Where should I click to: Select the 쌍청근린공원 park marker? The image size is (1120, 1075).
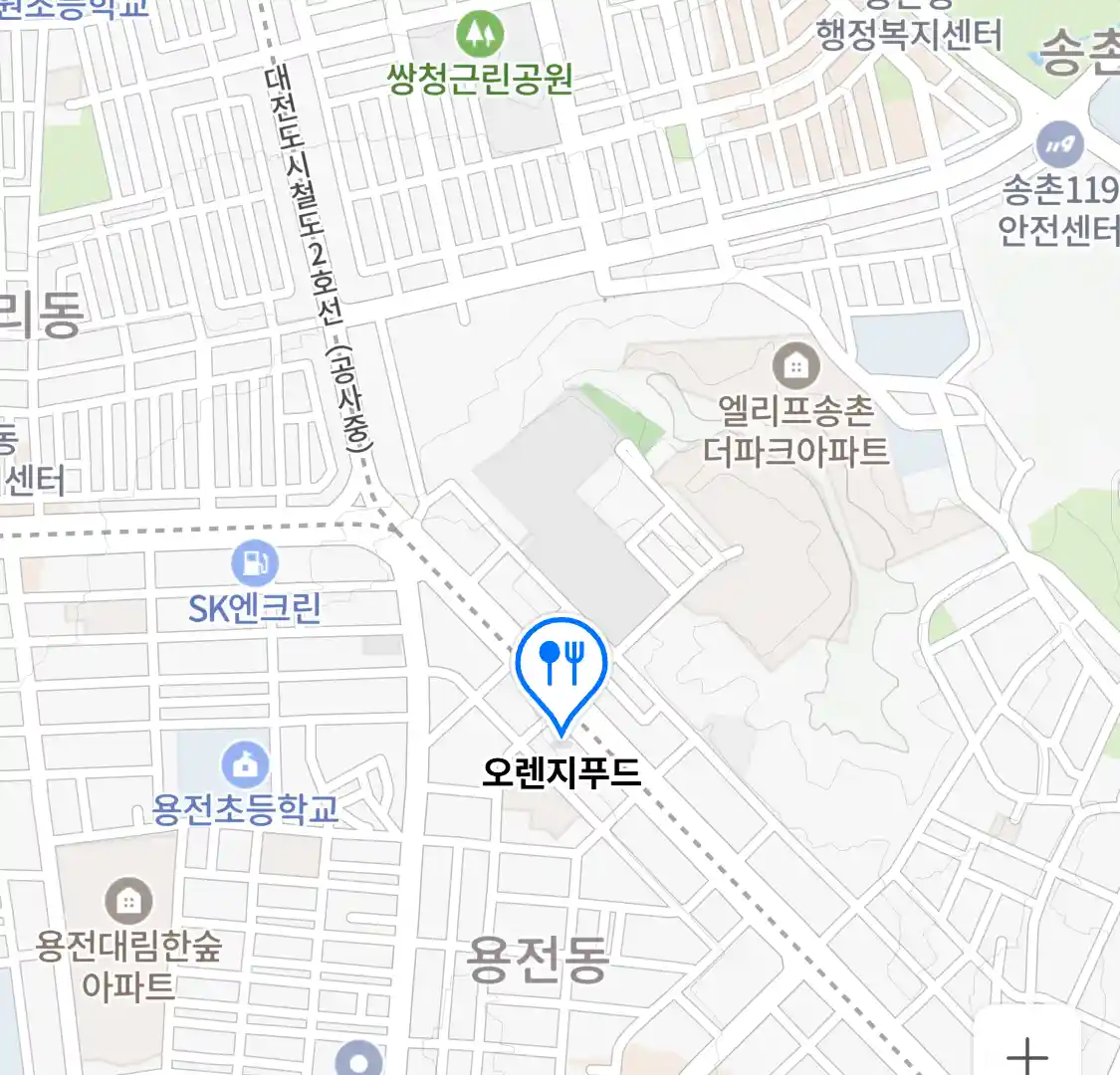pyautogui.click(x=480, y=35)
